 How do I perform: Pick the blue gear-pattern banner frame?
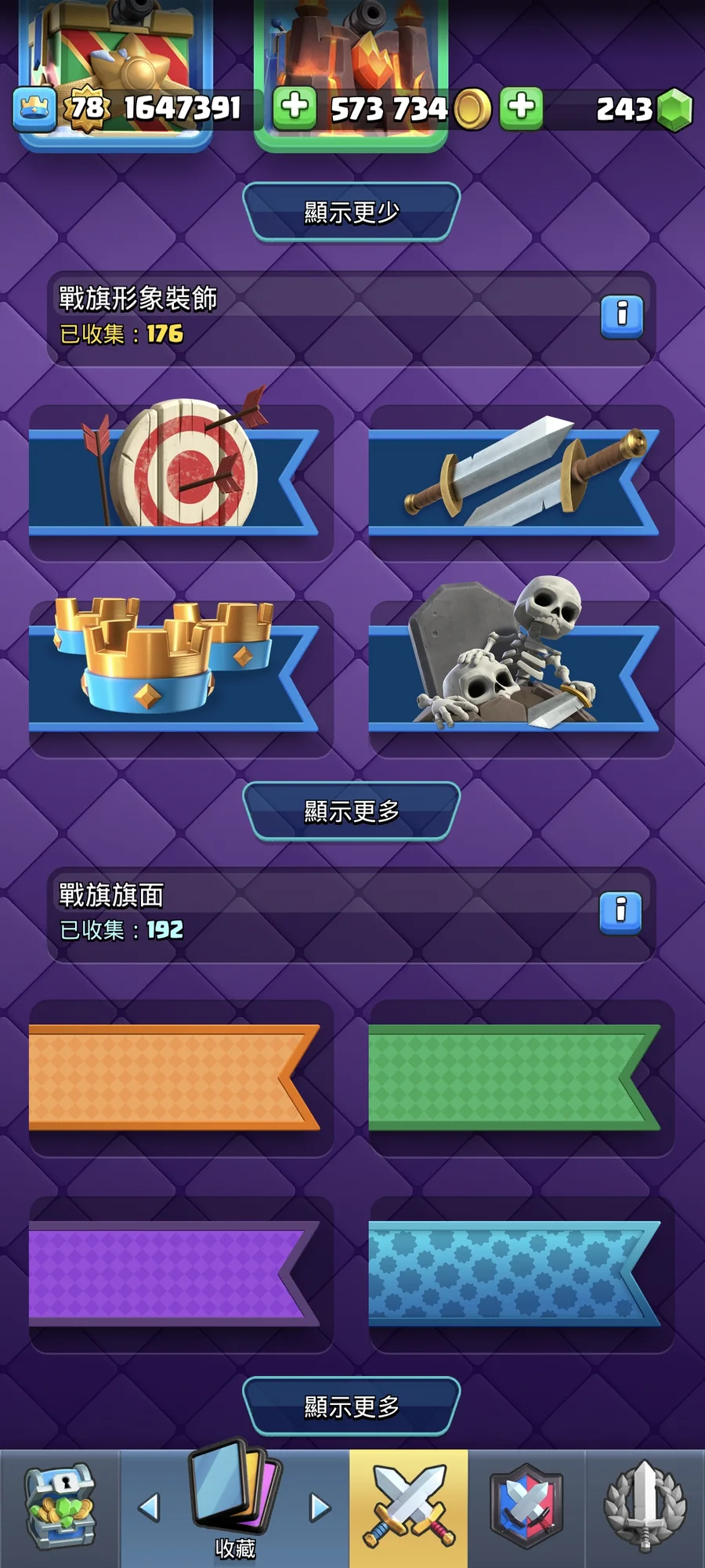coord(521,1273)
